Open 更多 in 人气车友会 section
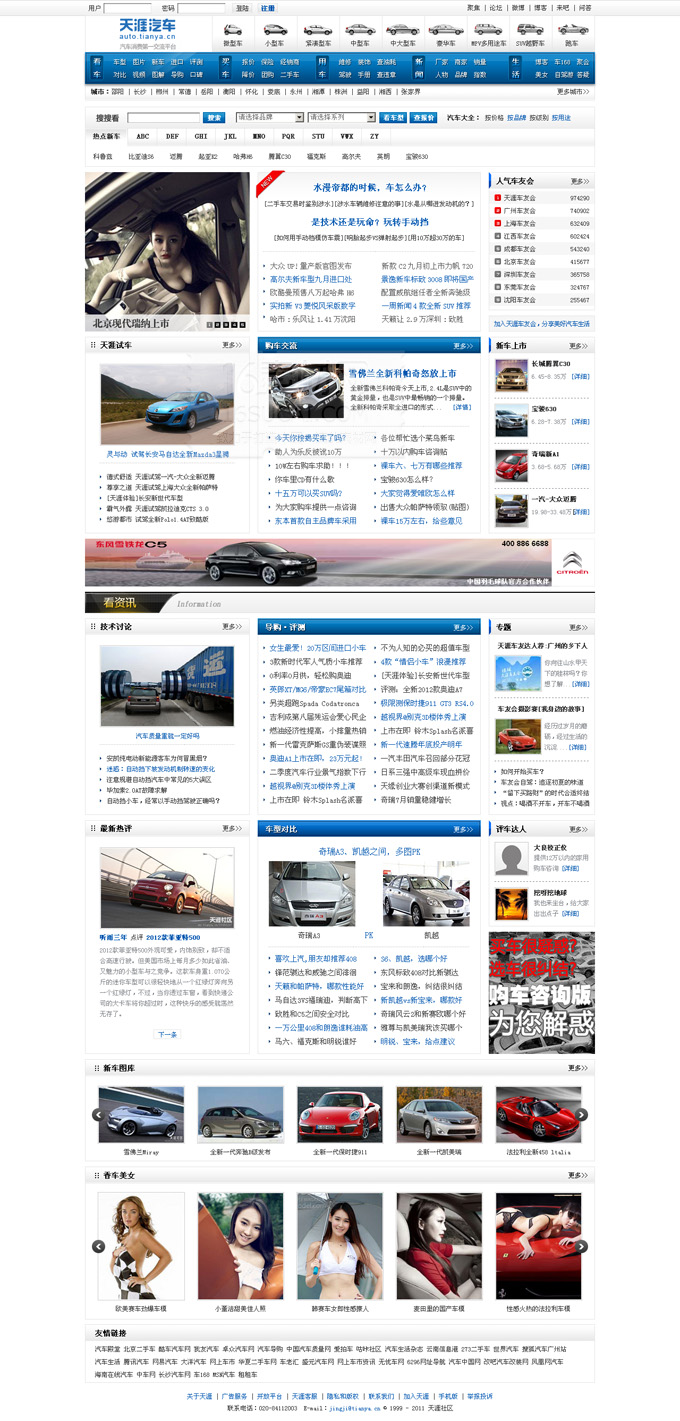The image size is (680, 1421). [578, 181]
